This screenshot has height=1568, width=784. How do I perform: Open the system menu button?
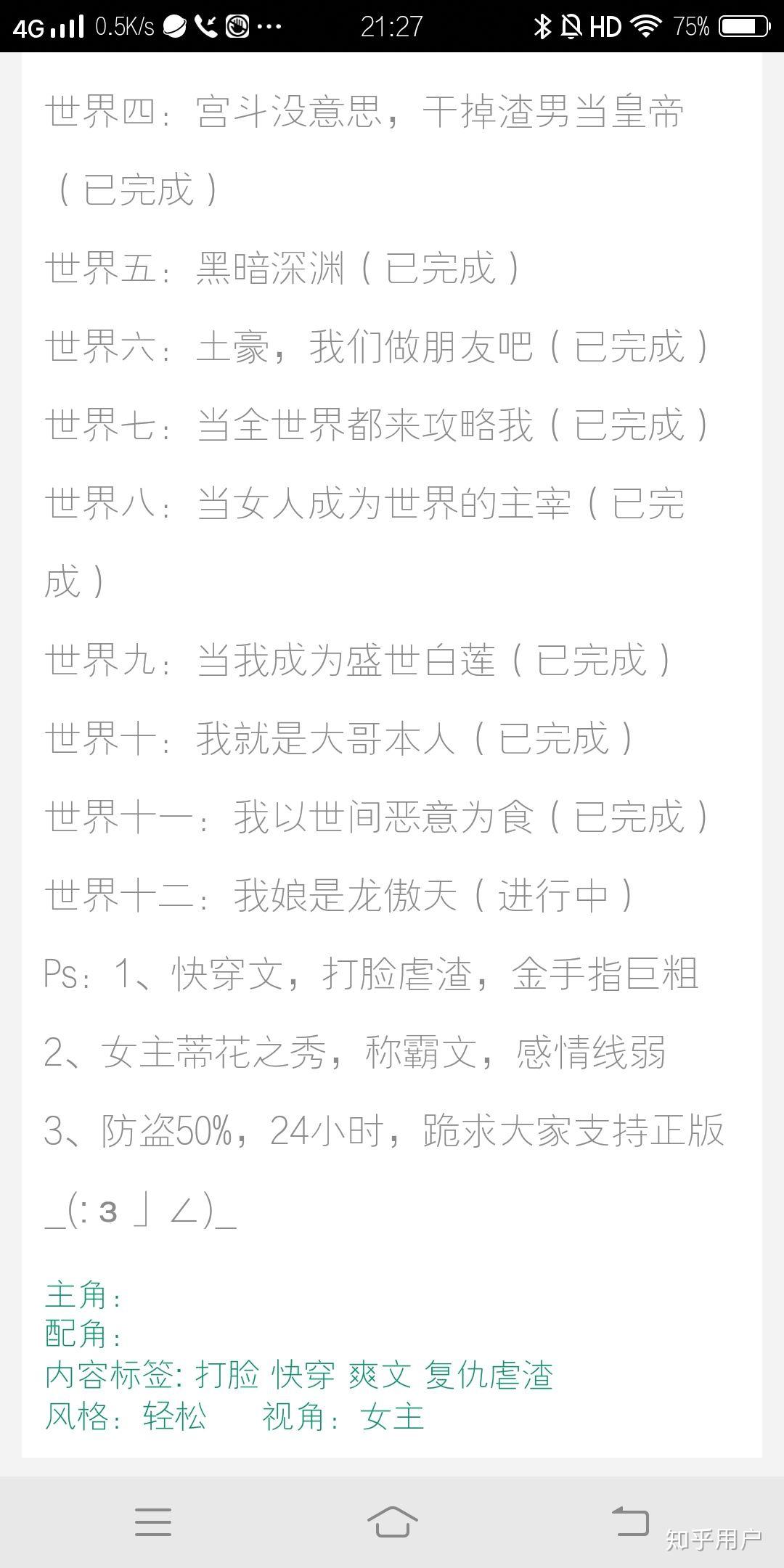tap(153, 1521)
